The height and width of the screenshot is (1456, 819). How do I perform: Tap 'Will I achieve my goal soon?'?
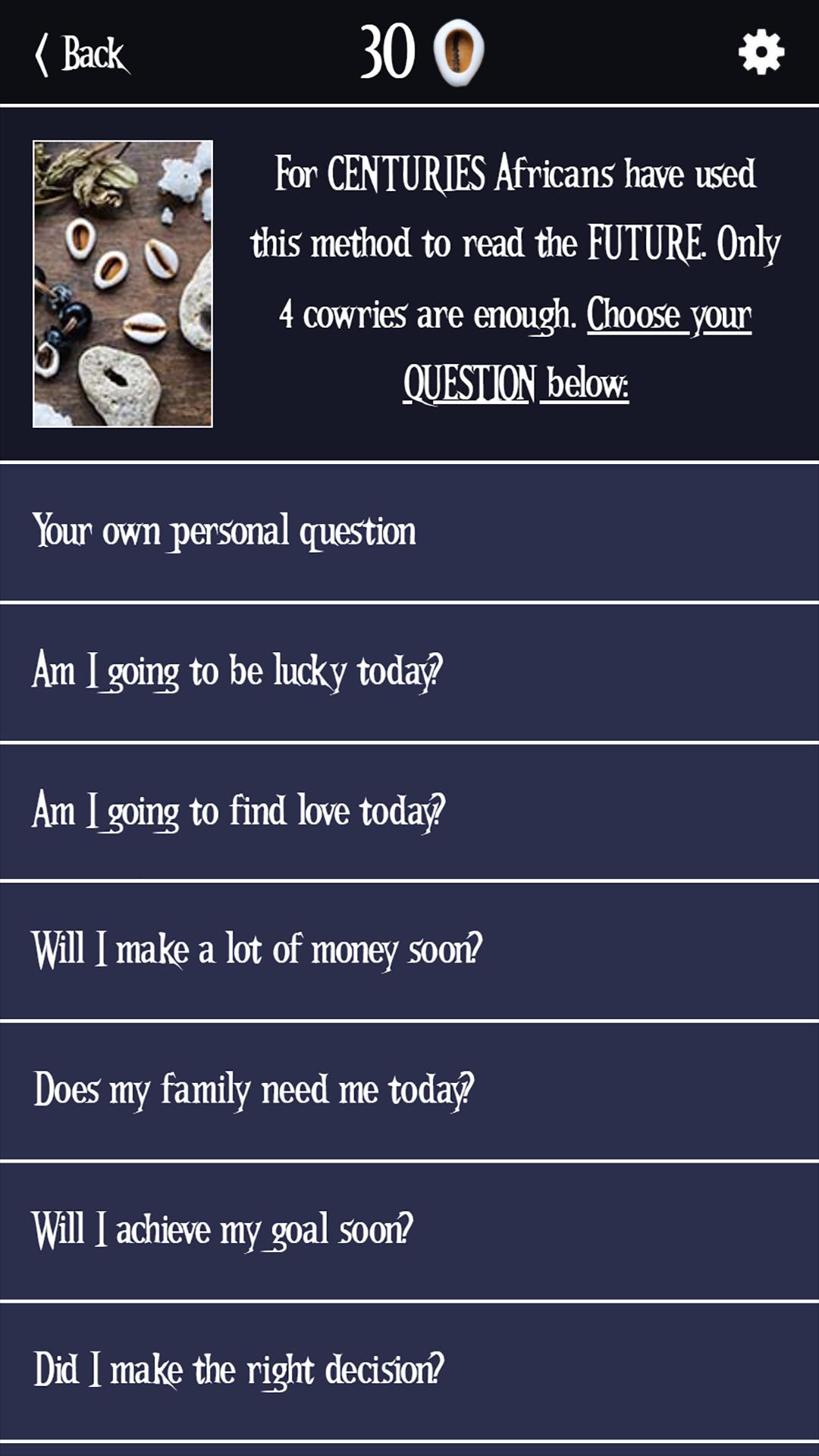coord(409,1230)
